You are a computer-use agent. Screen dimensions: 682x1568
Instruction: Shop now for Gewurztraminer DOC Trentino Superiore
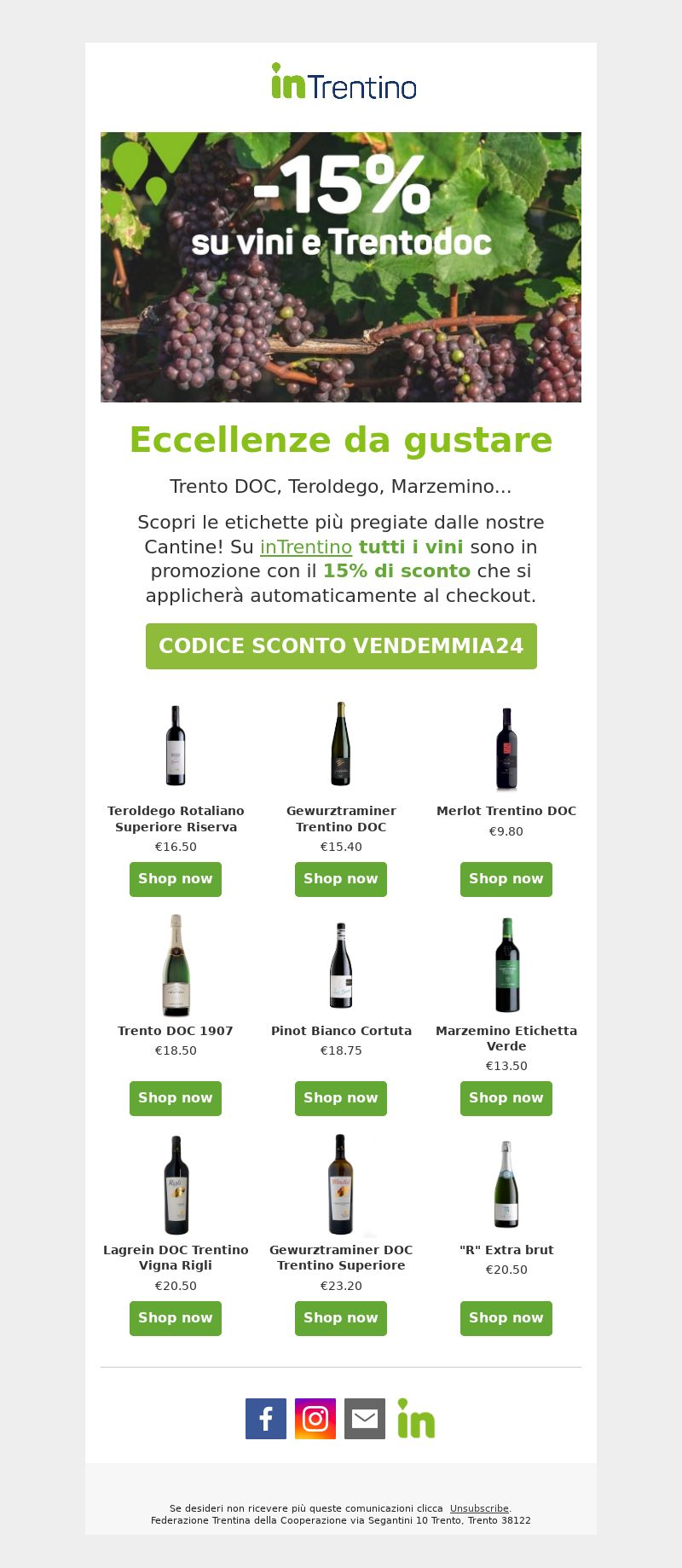341,1318
